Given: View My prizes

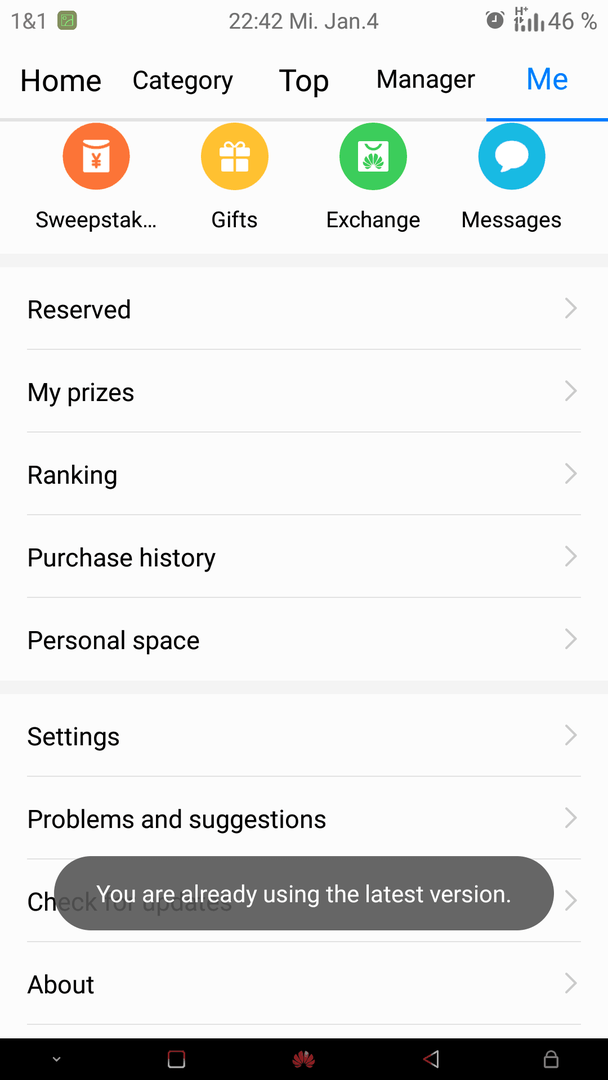Looking at the screenshot, I should coord(304,392).
